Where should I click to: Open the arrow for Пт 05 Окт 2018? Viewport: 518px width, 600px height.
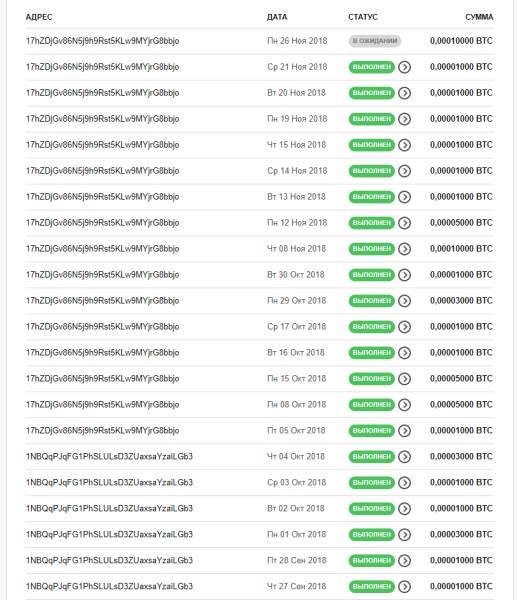click(404, 430)
